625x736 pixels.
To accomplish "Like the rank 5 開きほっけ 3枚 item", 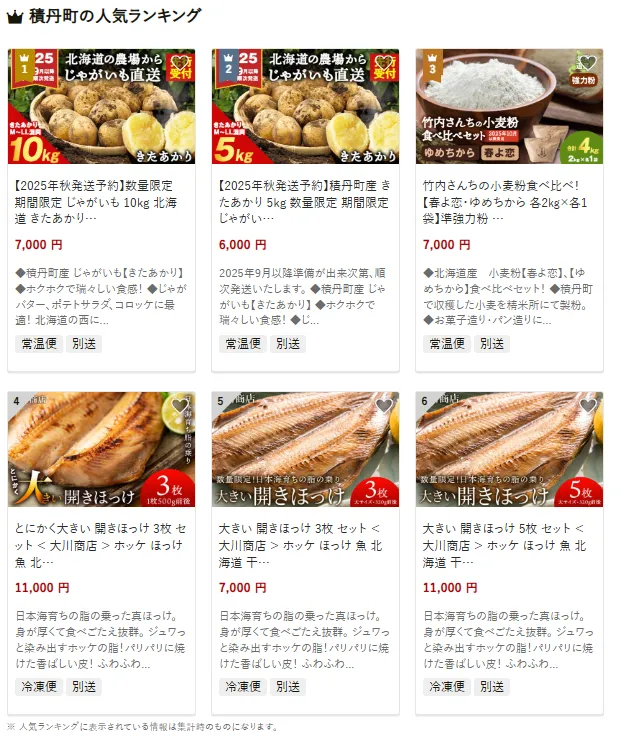I will point(384,407).
